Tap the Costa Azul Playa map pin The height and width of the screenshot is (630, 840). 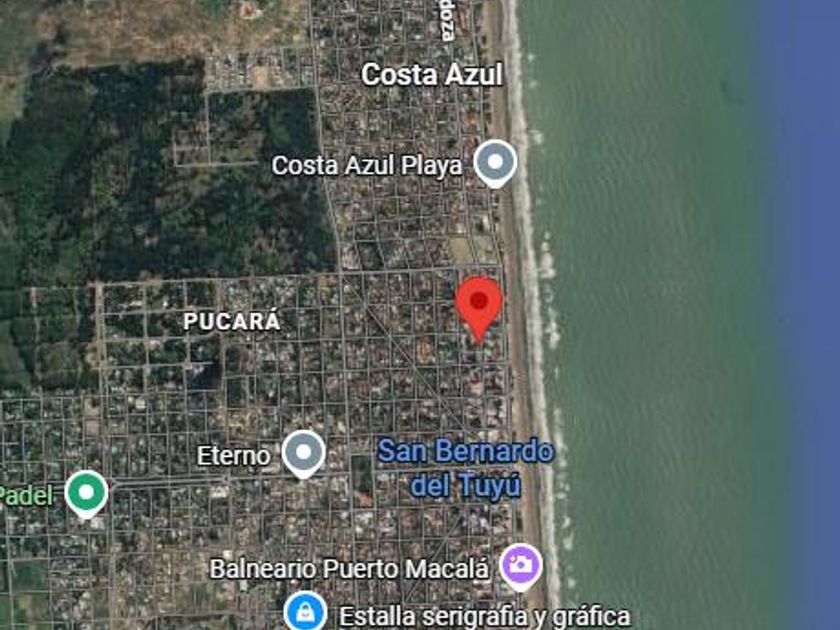pyautogui.click(x=496, y=163)
